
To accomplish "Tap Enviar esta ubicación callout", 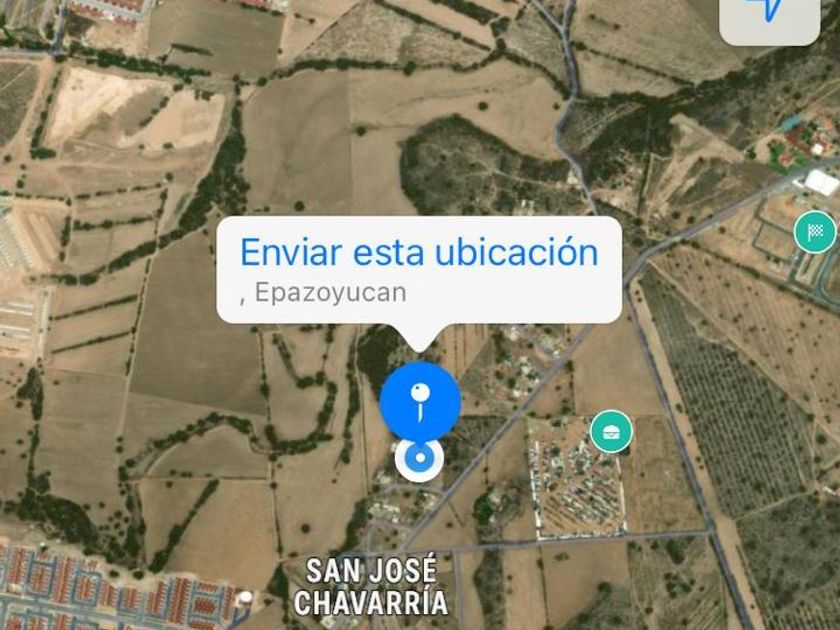I will click(419, 268).
